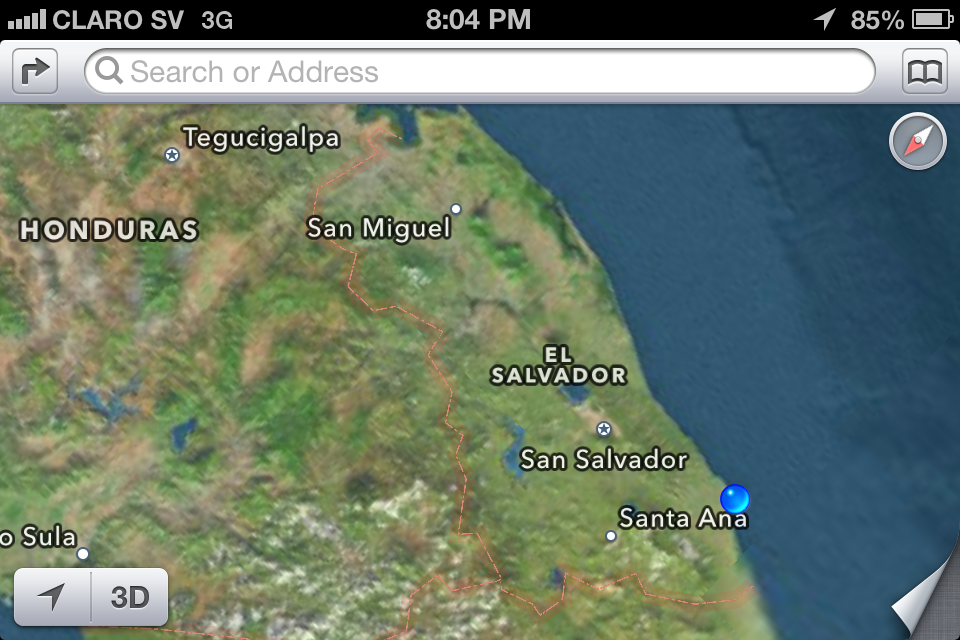Center map on current location arrow
Screen dimensions: 960x640
point(52,597)
